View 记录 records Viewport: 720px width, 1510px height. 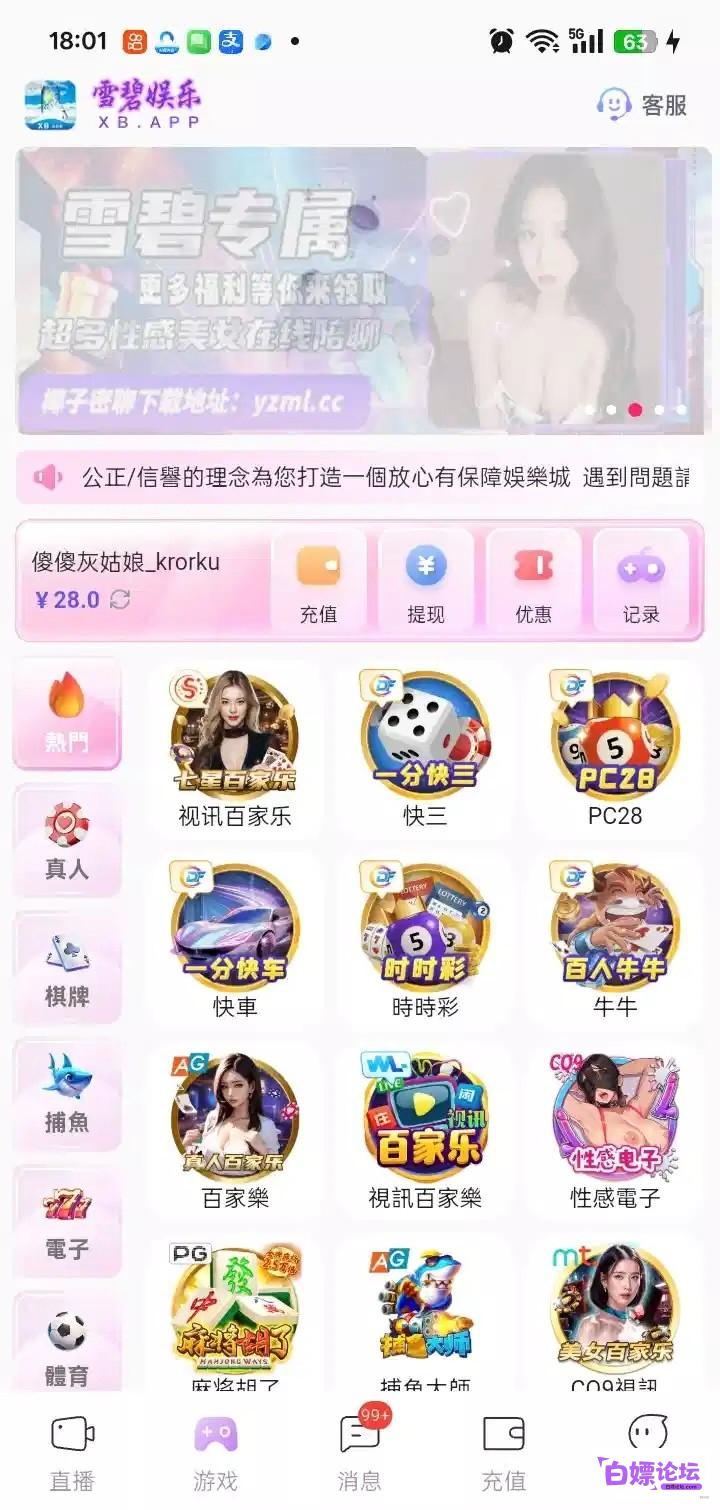[x=641, y=580]
